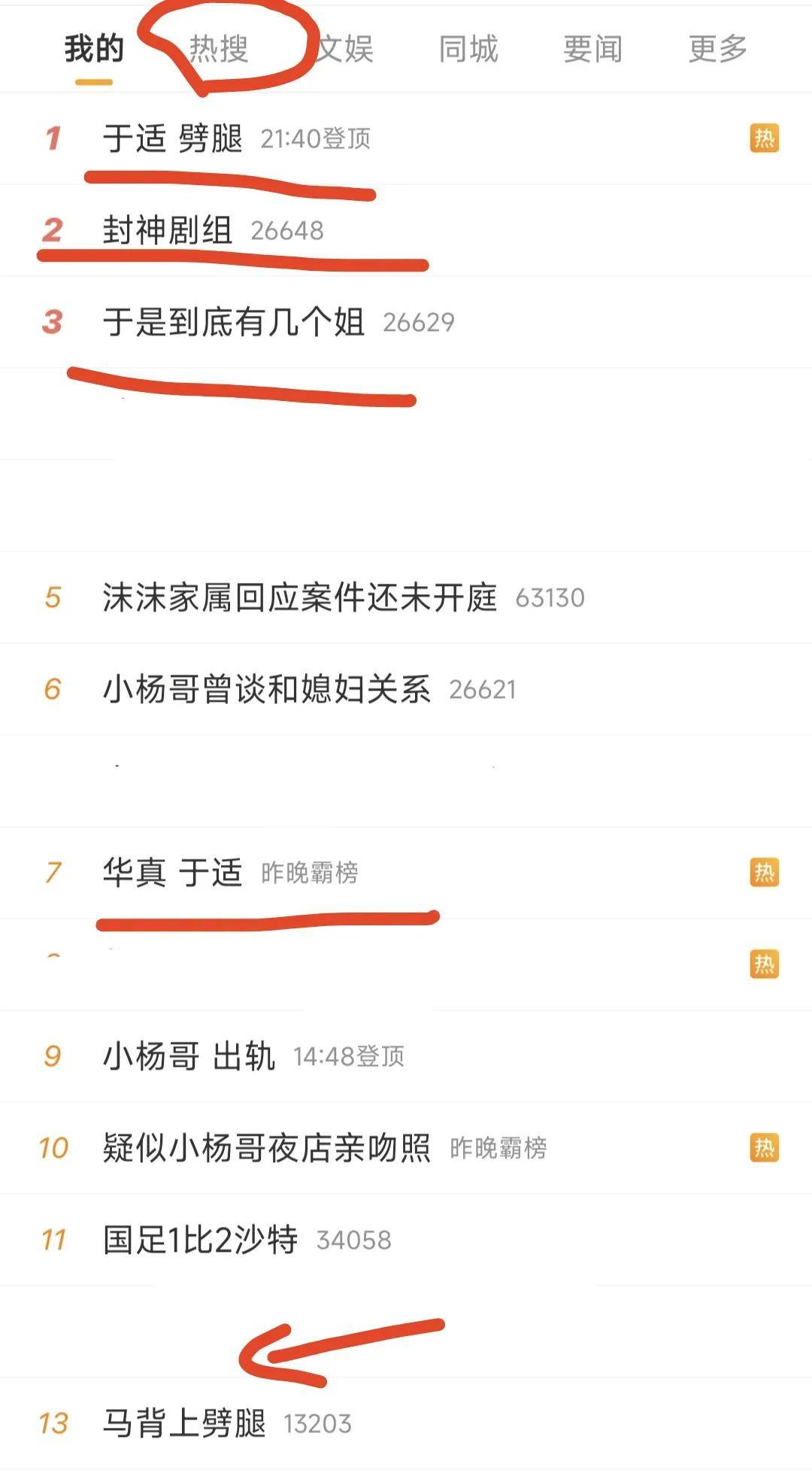Open the 文娱 tab
Viewport: 812px width, 1479px height.
pyautogui.click(x=345, y=50)
